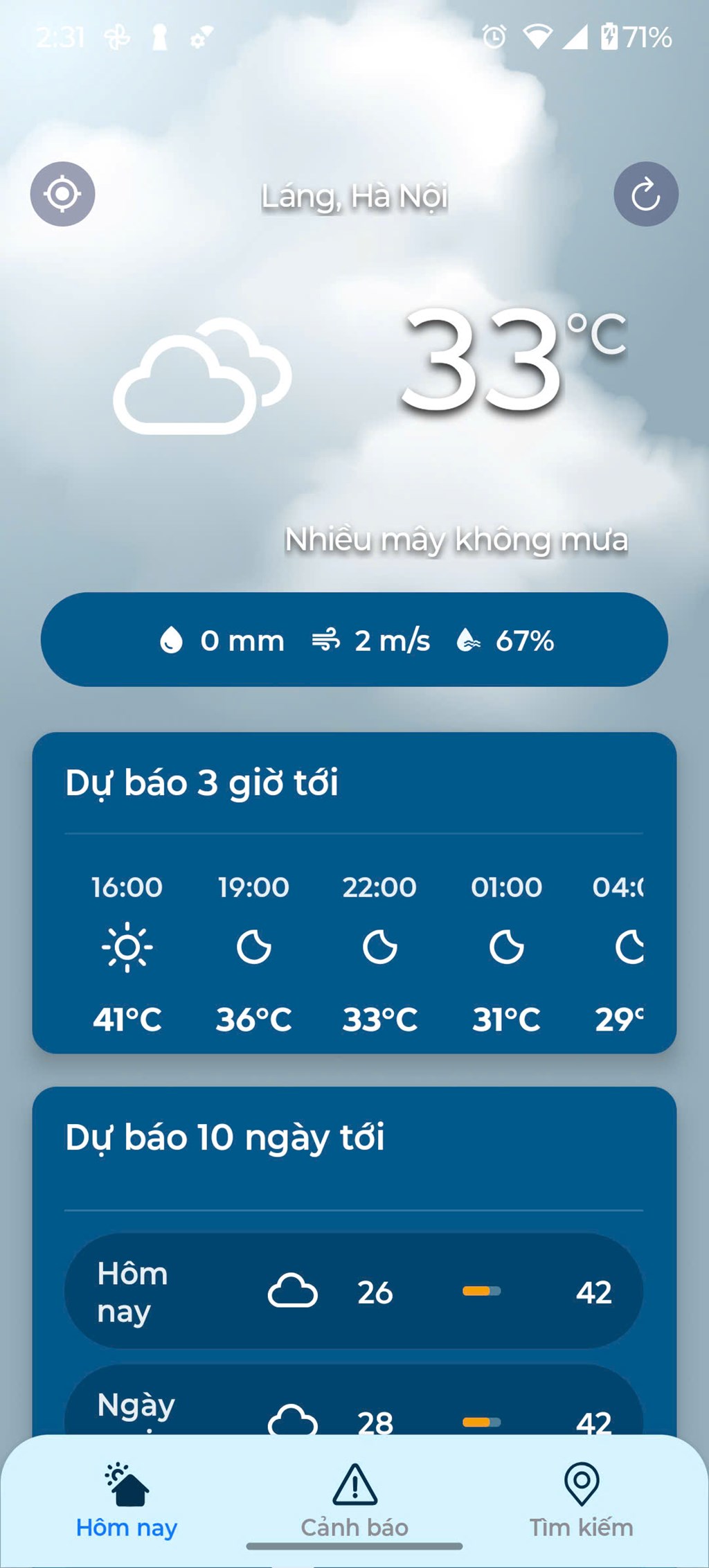Refresh the weather data
709x1568 pixels.
645,194
